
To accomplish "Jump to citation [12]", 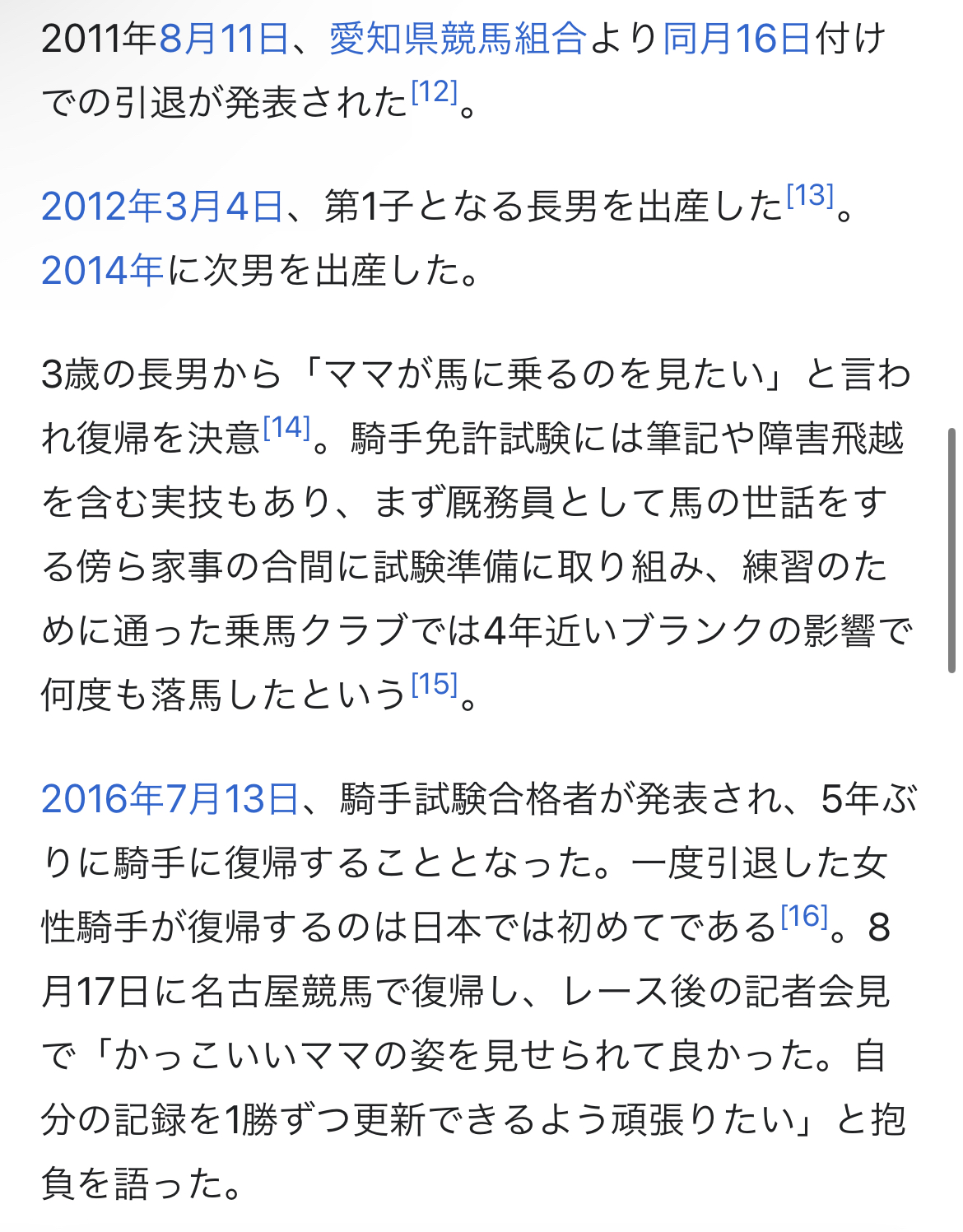I will click(434, 92).
